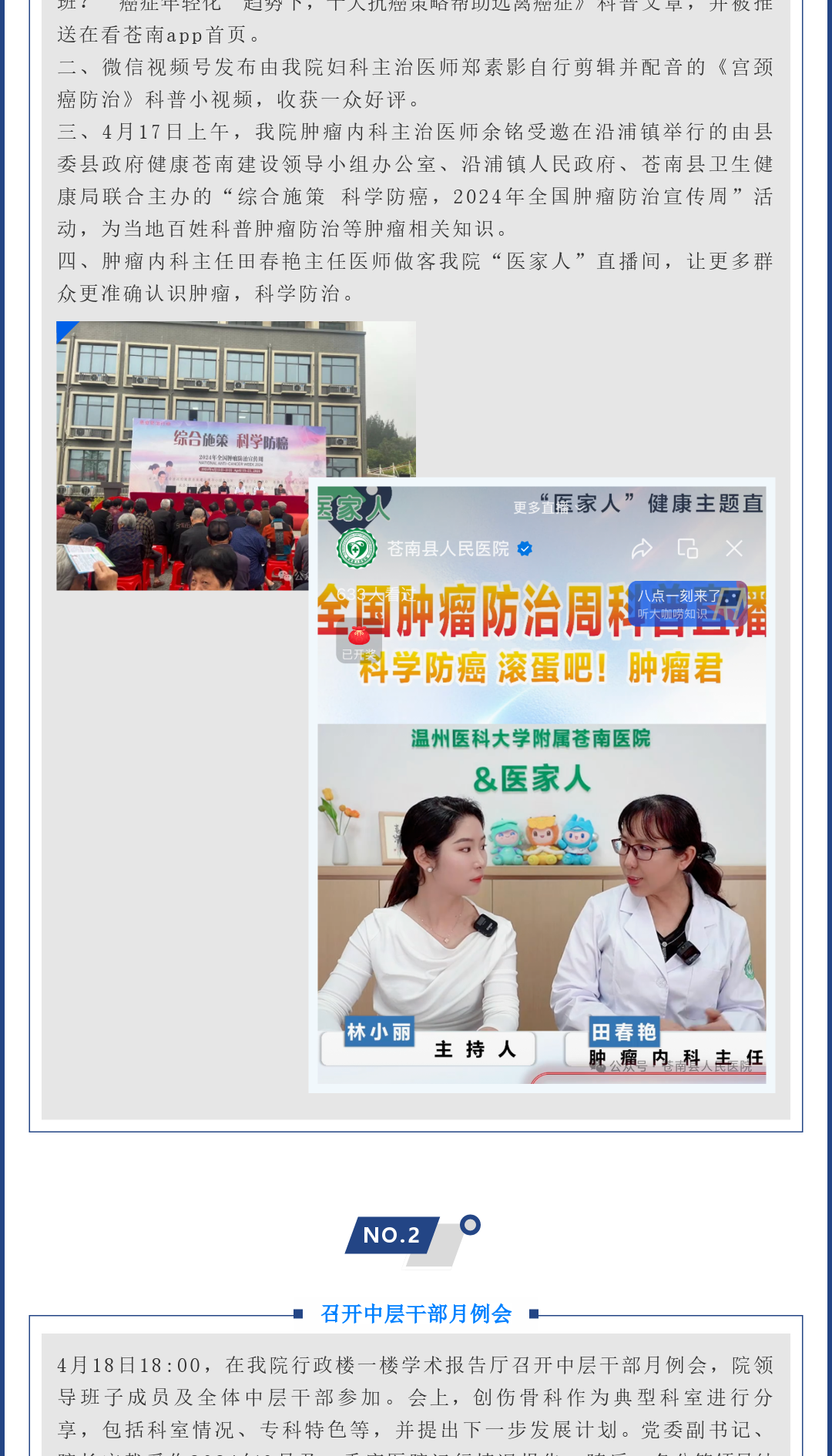Image resolution: width=832 pixels, height=1456 pixels.
Task: View the 医家人 livestream screenshot image
Action: pos(542,785)
